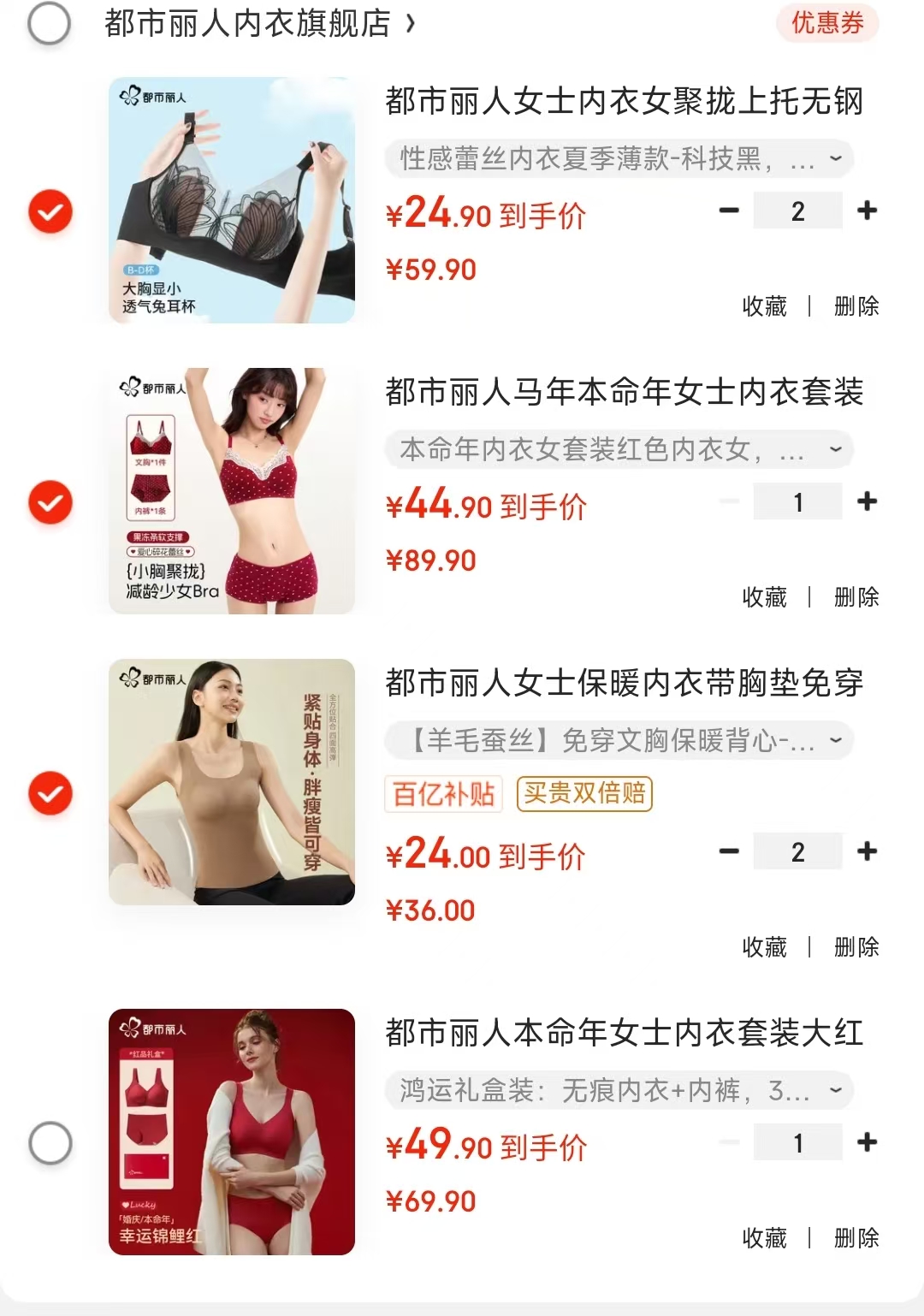Change the variant 【羊毛蚕丝】免穿文胸保暖背心
This screenshot has width=924, height=1316.
coord(619,741)
